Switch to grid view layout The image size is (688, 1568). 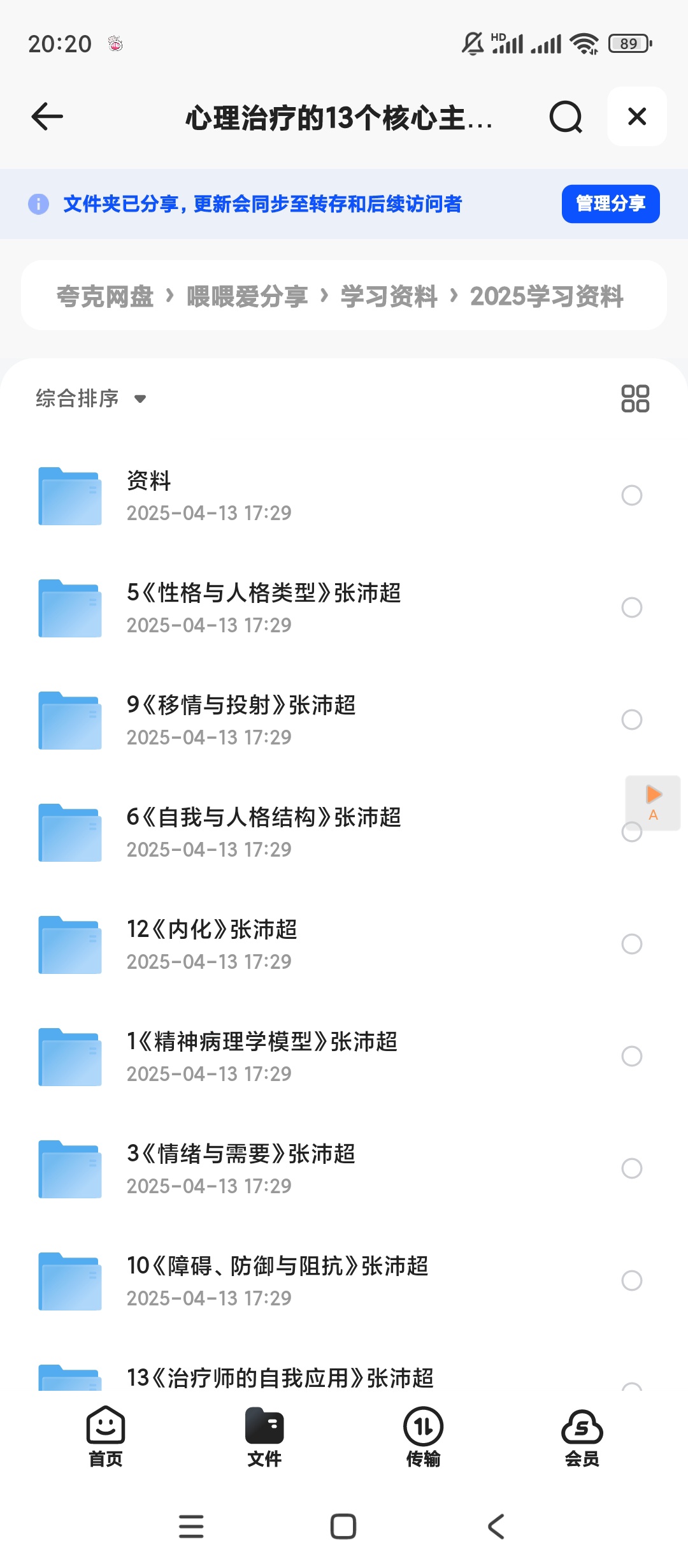[x=635, y=398]
